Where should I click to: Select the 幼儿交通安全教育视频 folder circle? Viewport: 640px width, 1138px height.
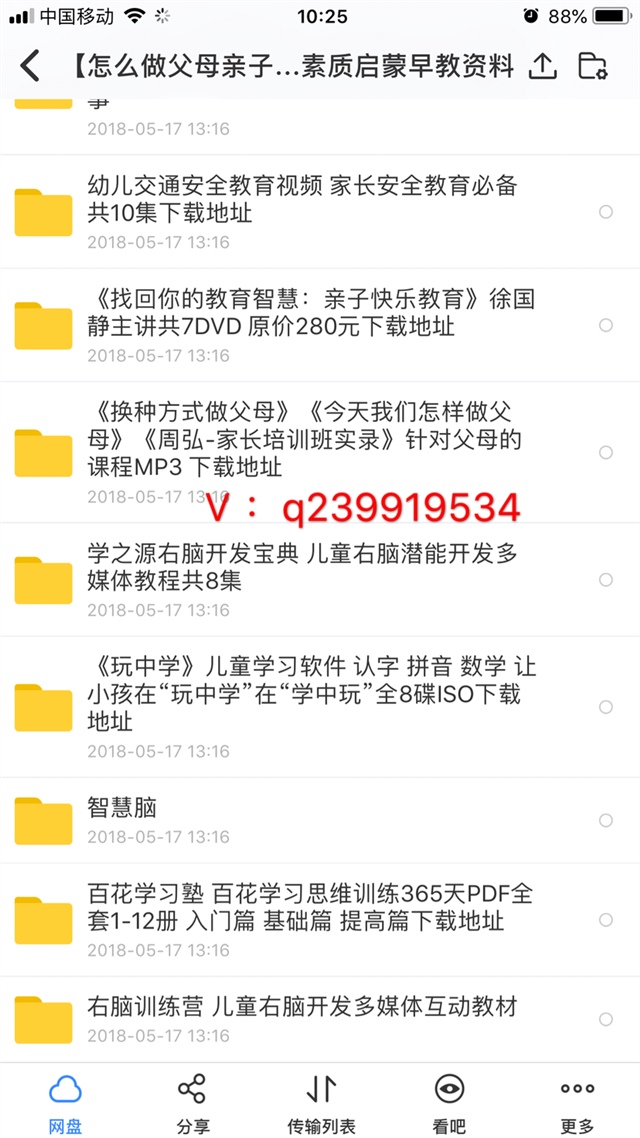(606, 211)
